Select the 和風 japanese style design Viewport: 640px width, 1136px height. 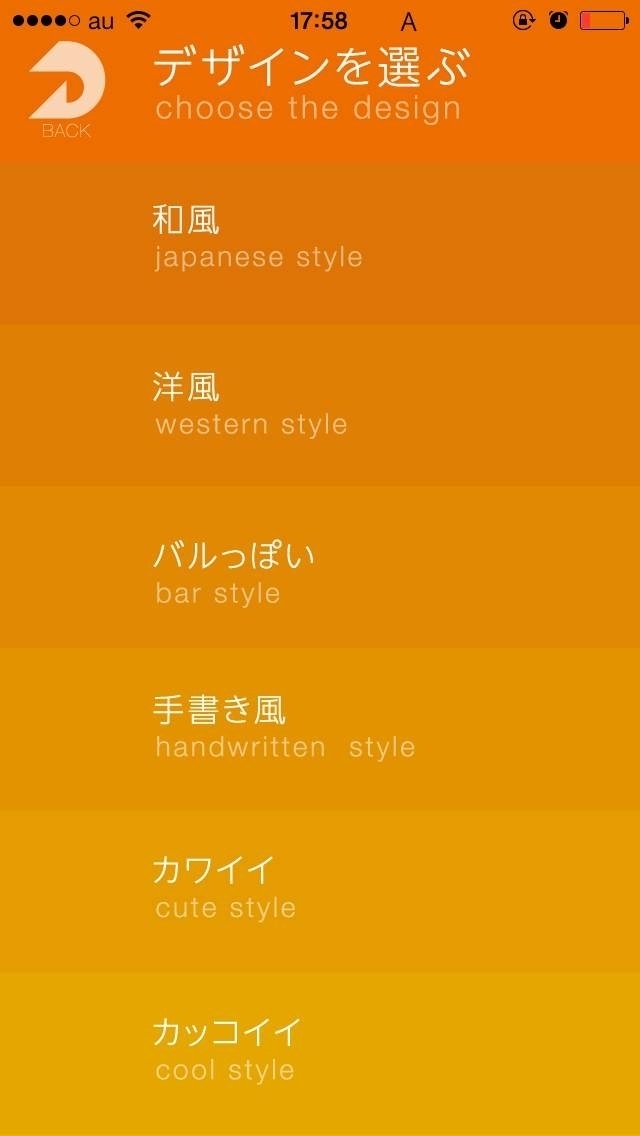click(x=320, y=244)
